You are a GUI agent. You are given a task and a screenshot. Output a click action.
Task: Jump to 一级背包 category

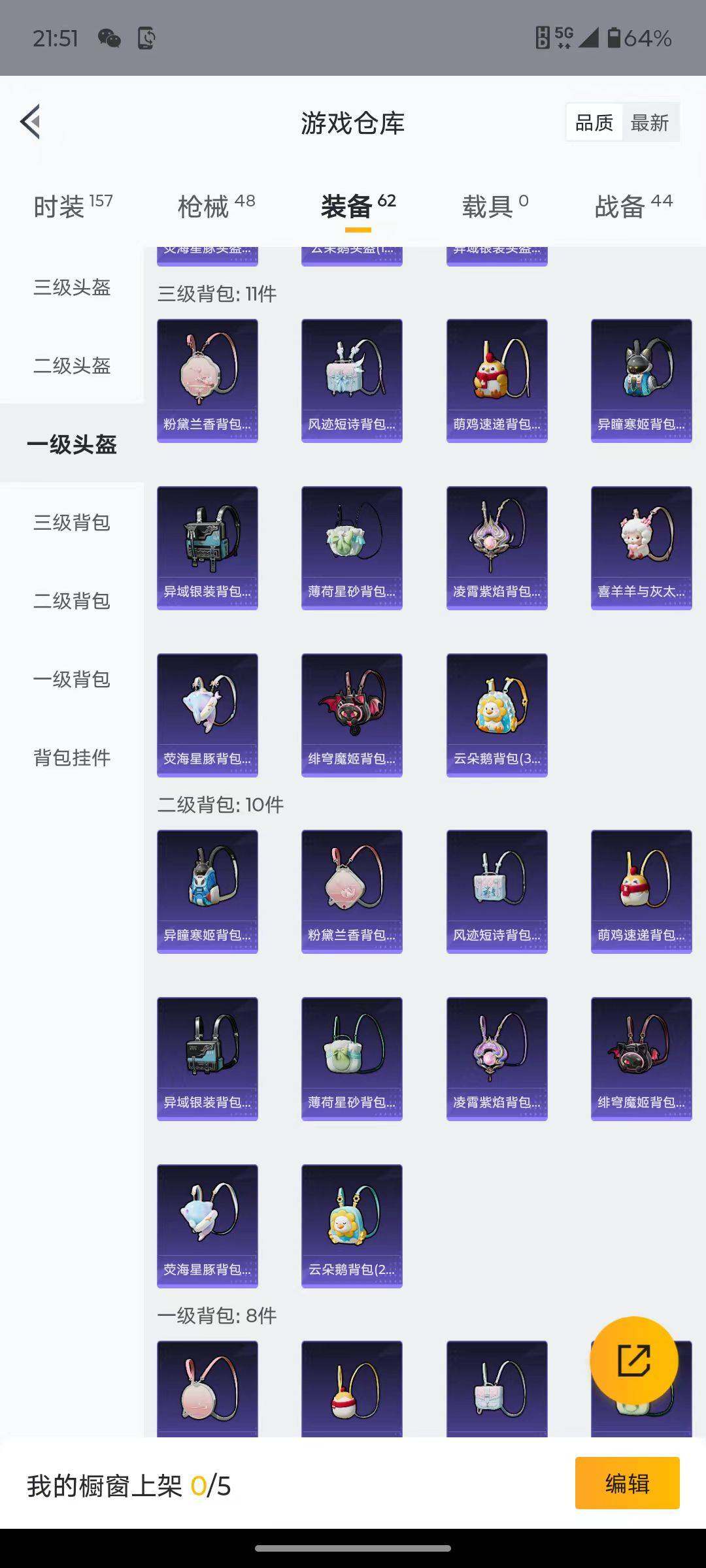72,679
